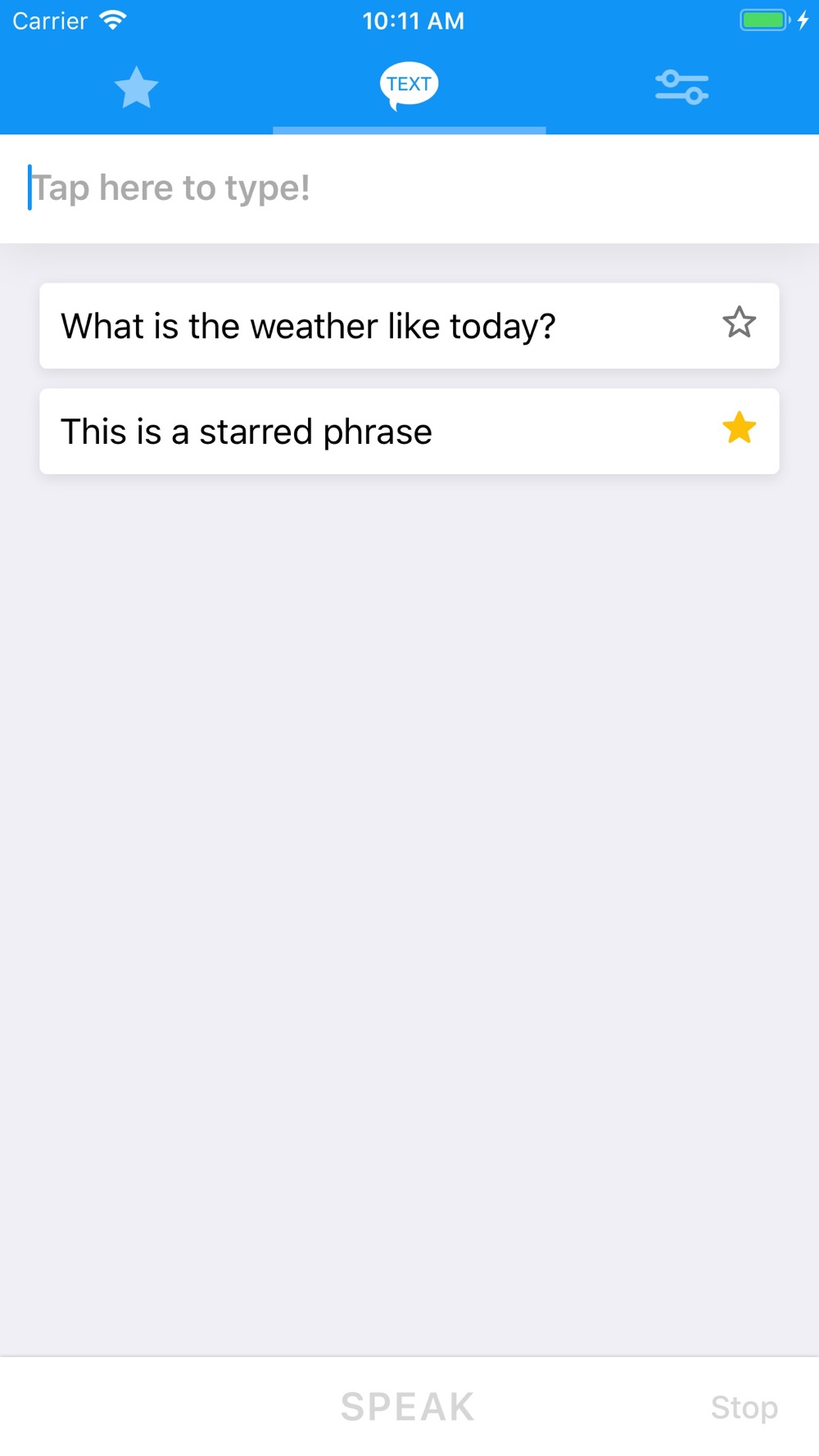
Task: Select the TEXT speech bubble tab
Action: pos(409,85)
